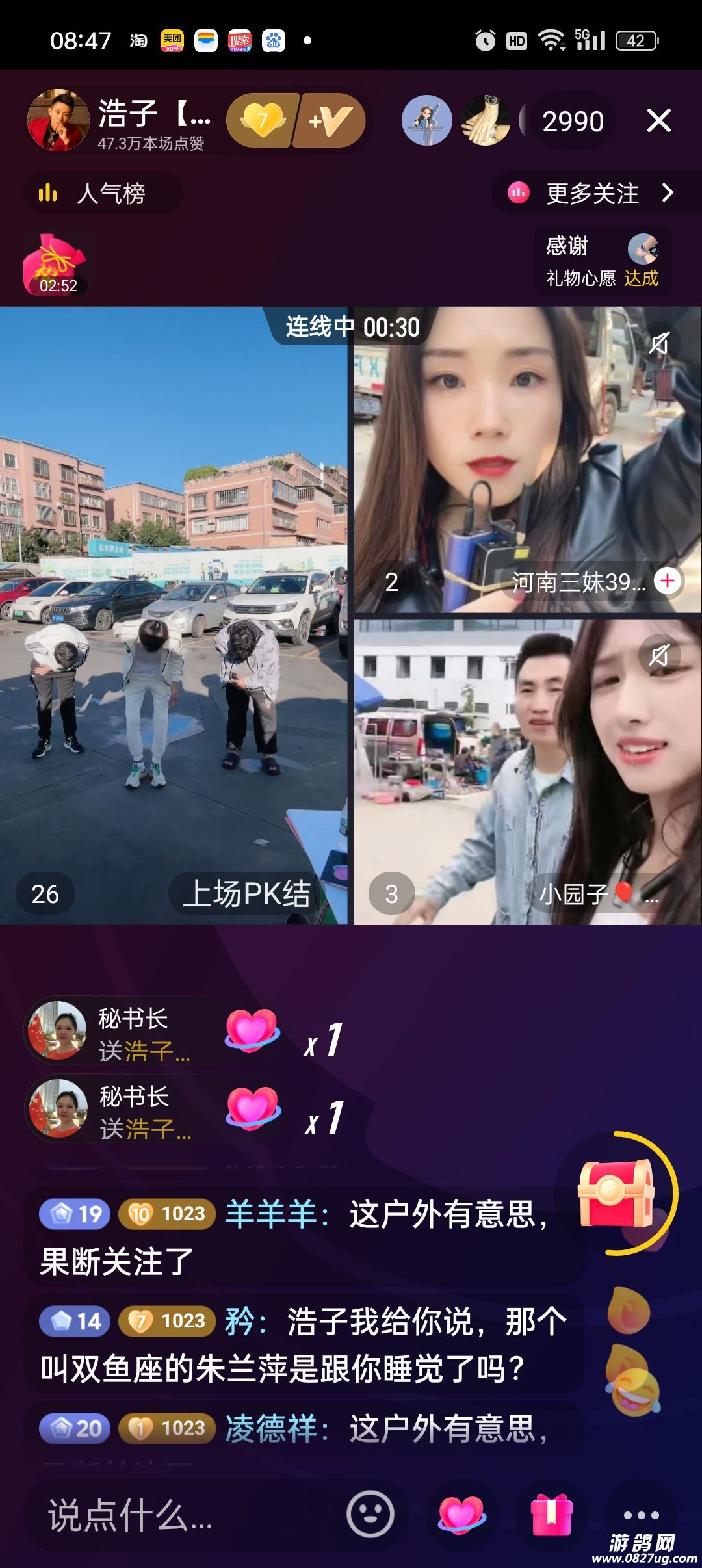Open the level 7 fan heart badge
The width and height of the screenshot is (702, 1568).
pos(263,121)
